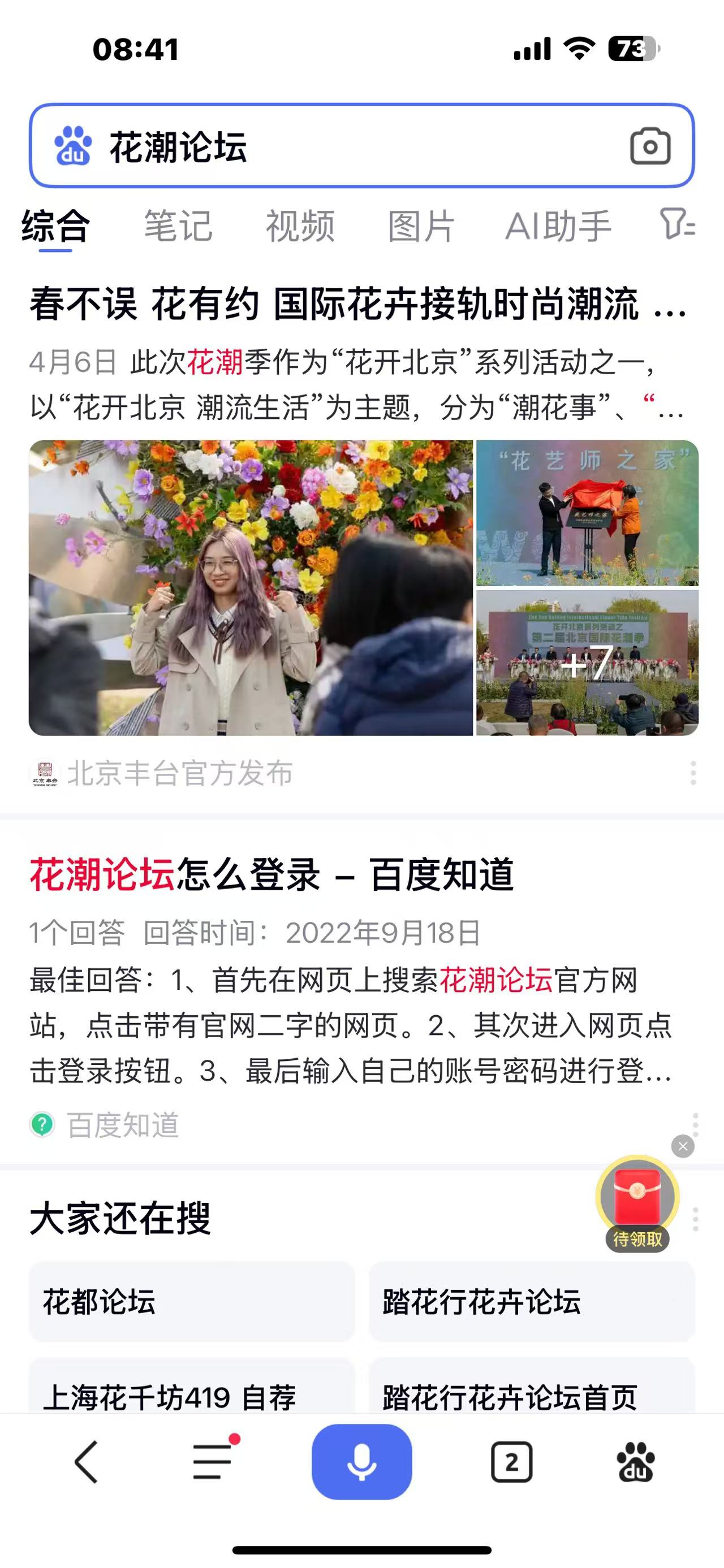
Task: Open camera image search in search bar
Action: coord(650,147)
